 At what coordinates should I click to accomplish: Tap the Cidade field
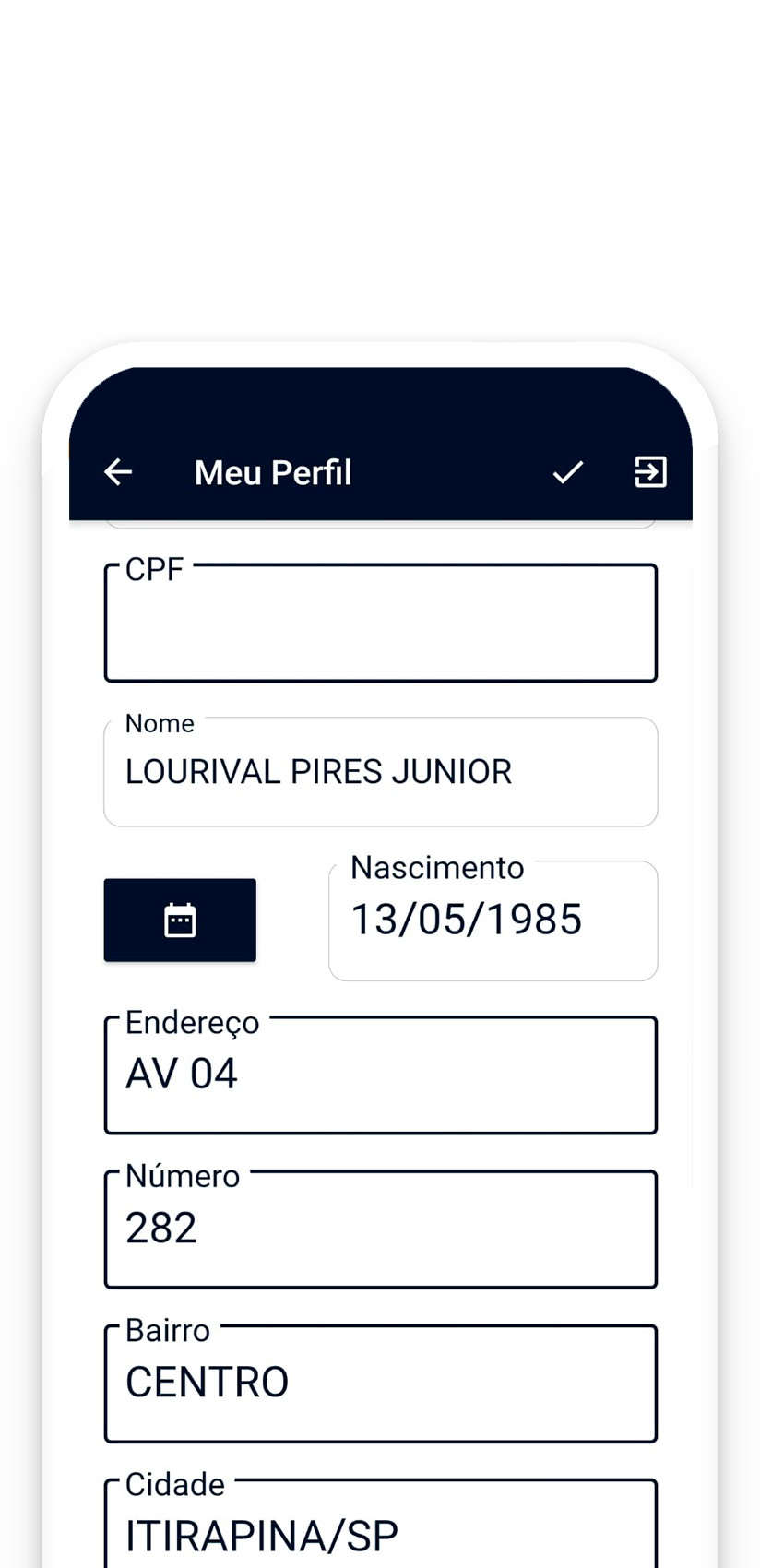pos(380,1529)
